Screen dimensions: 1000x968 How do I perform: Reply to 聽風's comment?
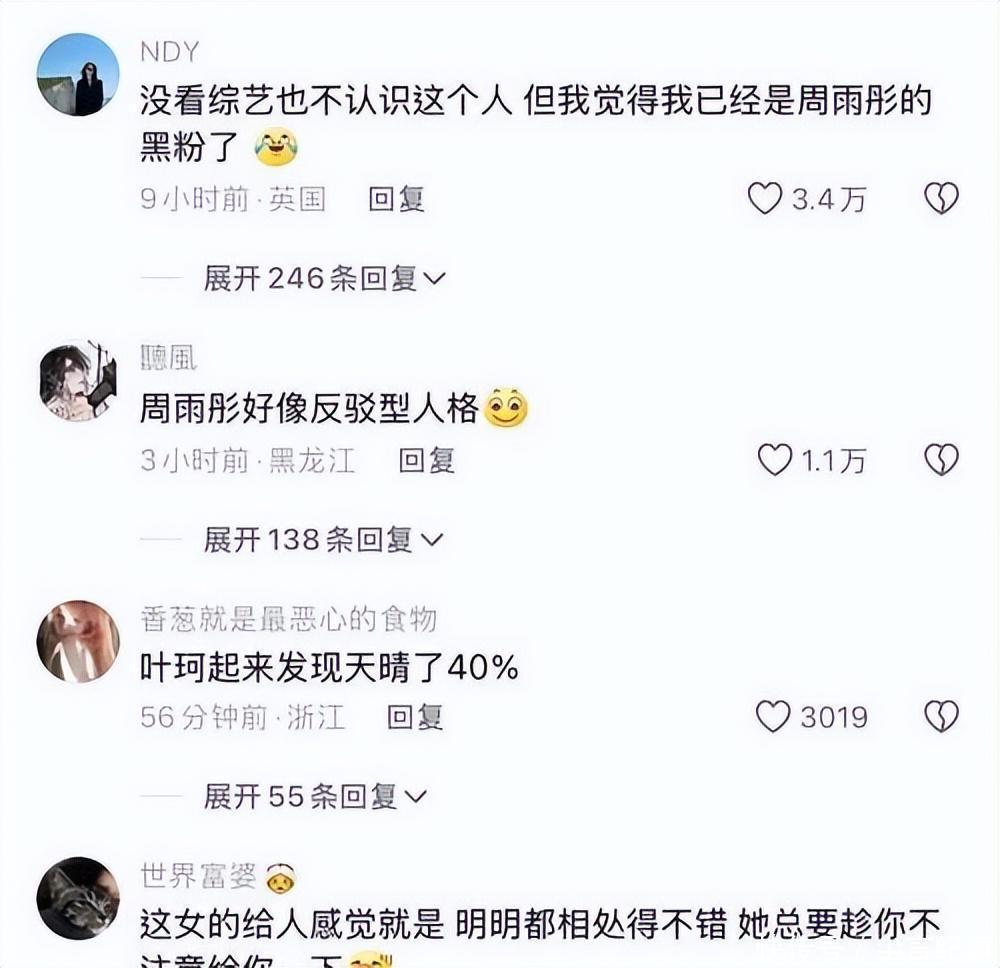pyautogui.click(x=427, y=460)
